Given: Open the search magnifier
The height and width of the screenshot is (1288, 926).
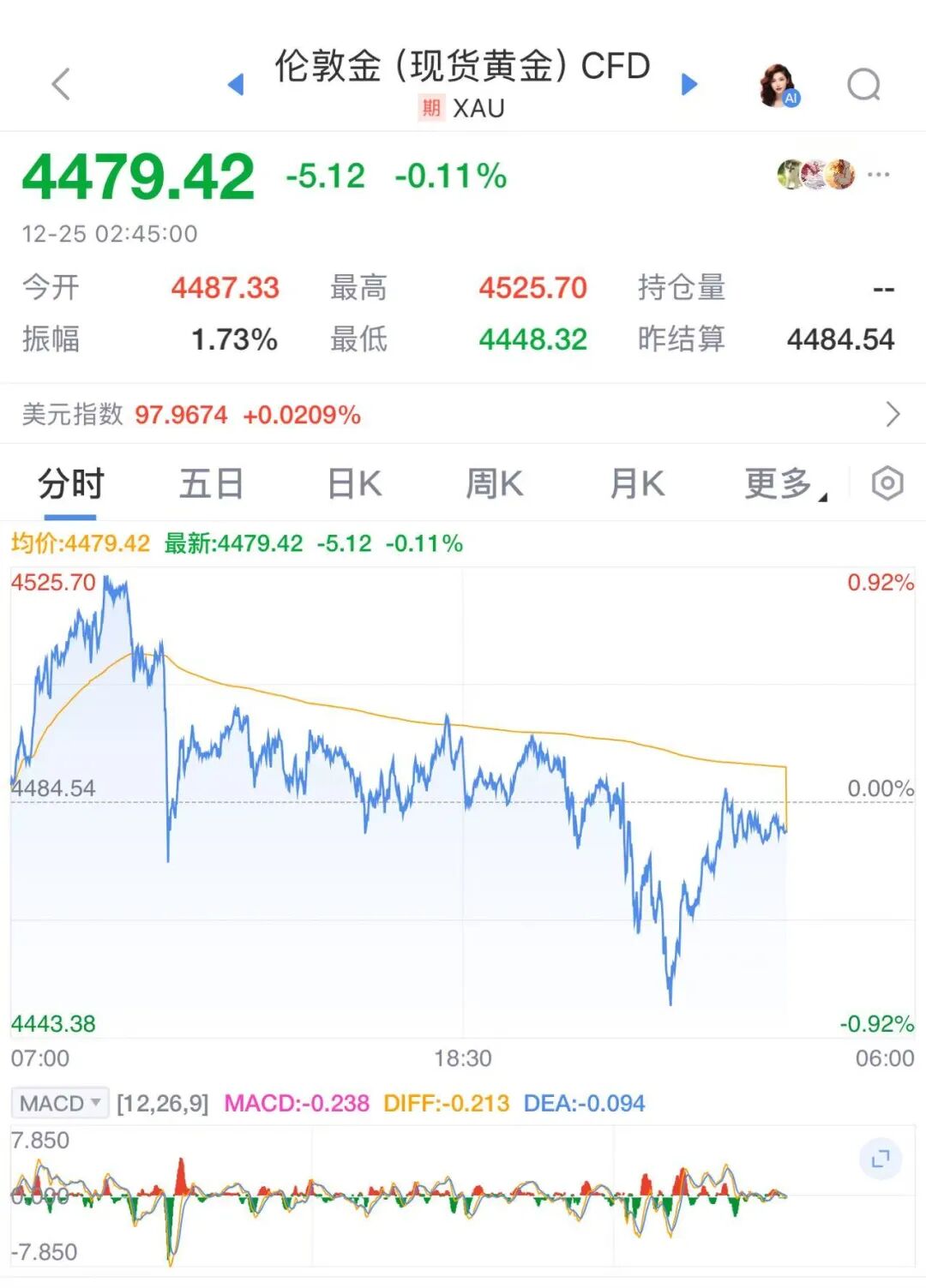Looking at the screenshot, I should click(863, 84).
